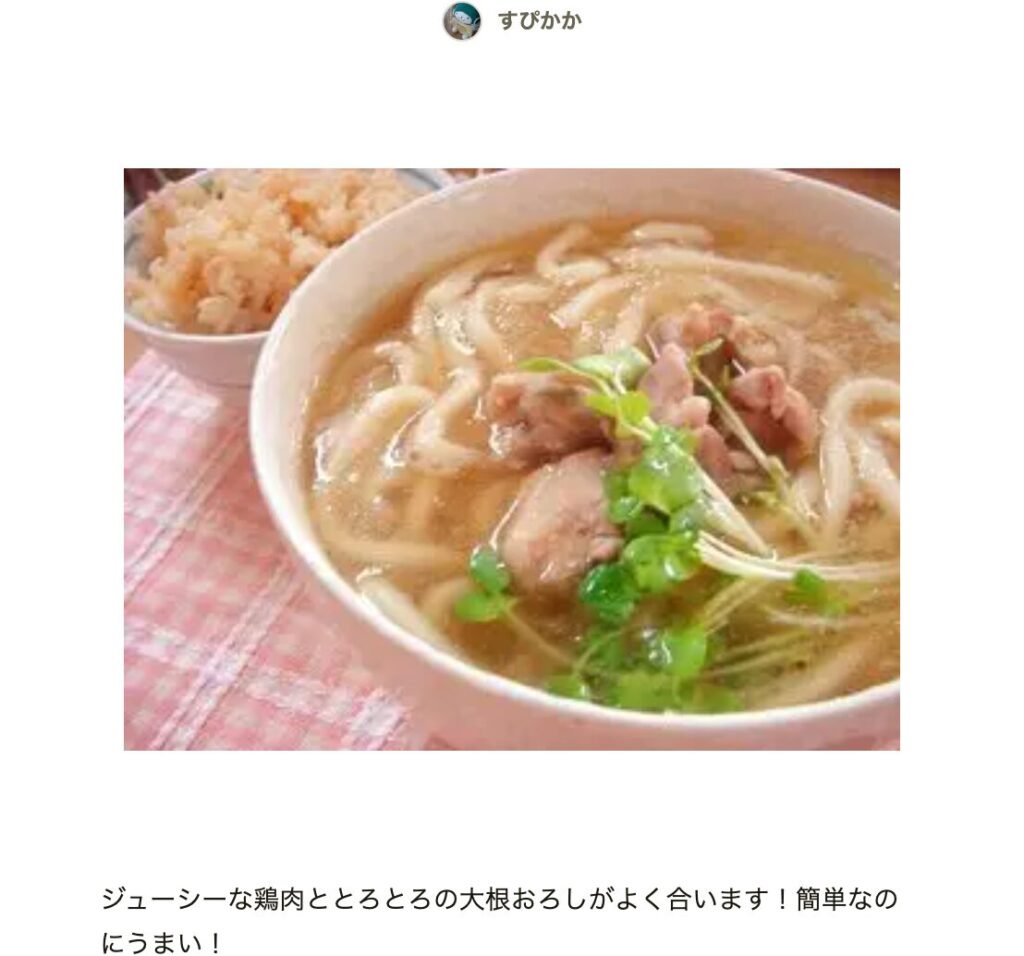View the udon recipe photo

(x=511, y=458)
